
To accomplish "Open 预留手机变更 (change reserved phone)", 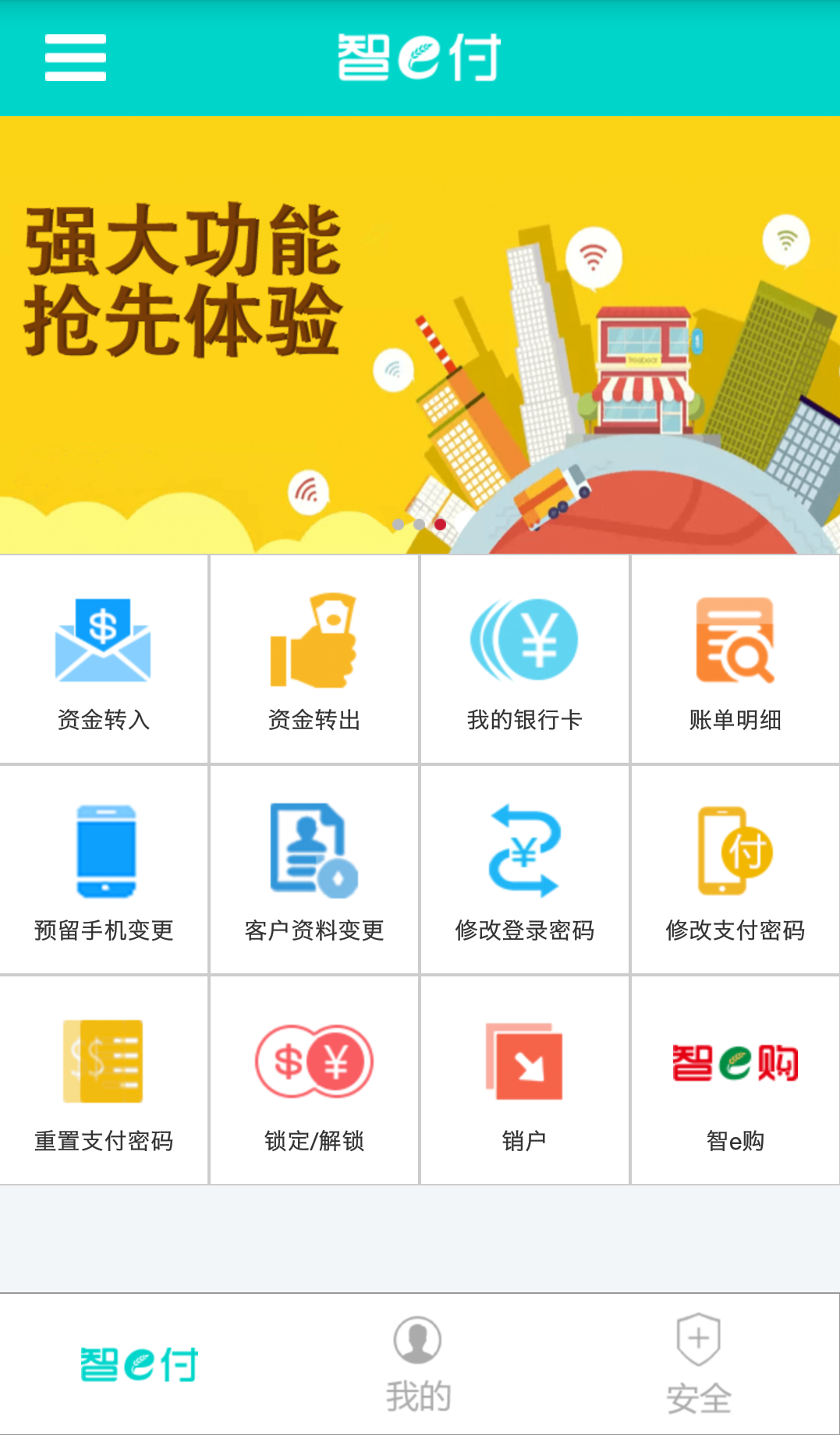I will point(104,872).
